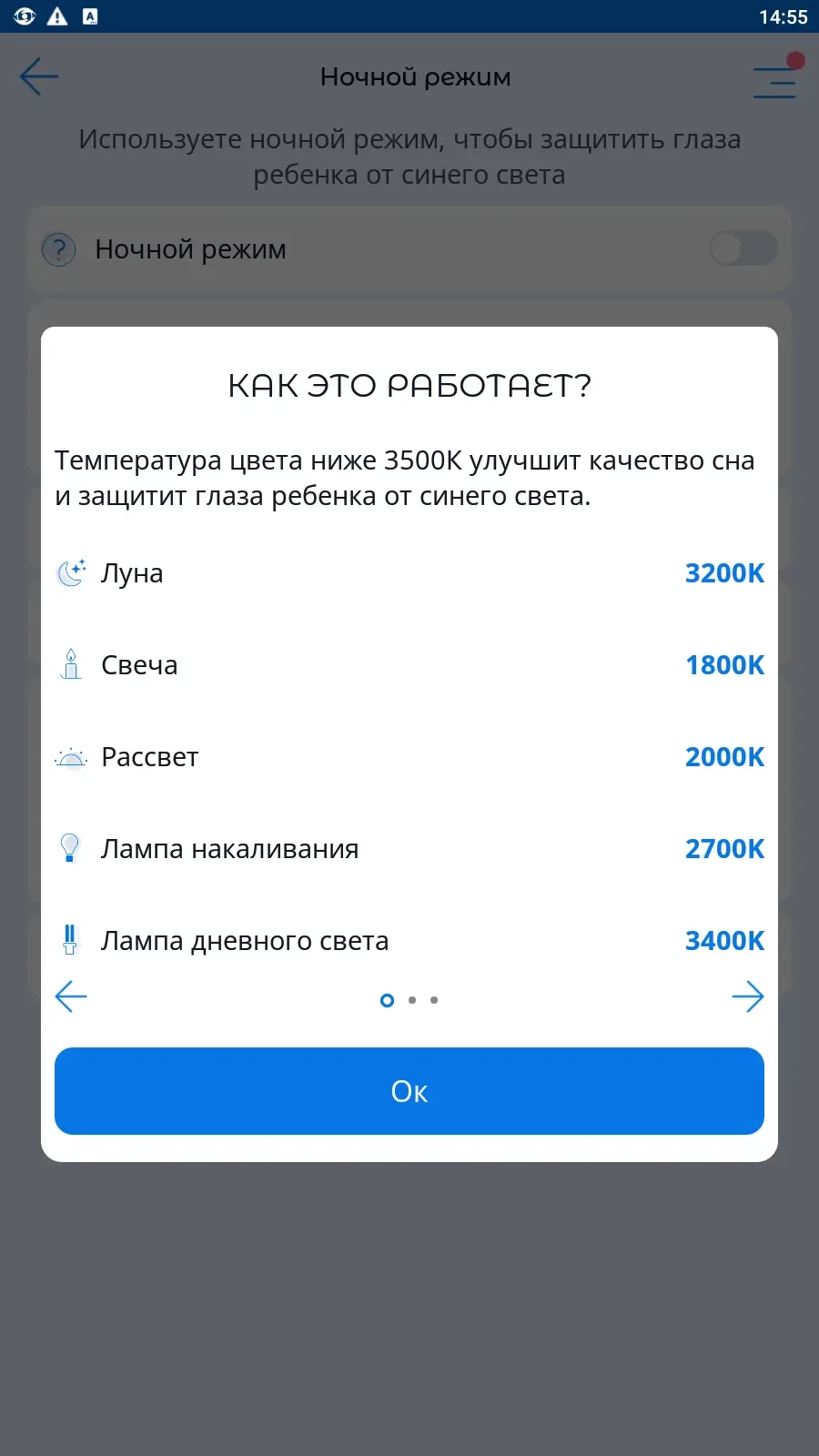Toggle the Ночной режим switch
Viewport: 819px width, 1456px height.
(743, 248)
